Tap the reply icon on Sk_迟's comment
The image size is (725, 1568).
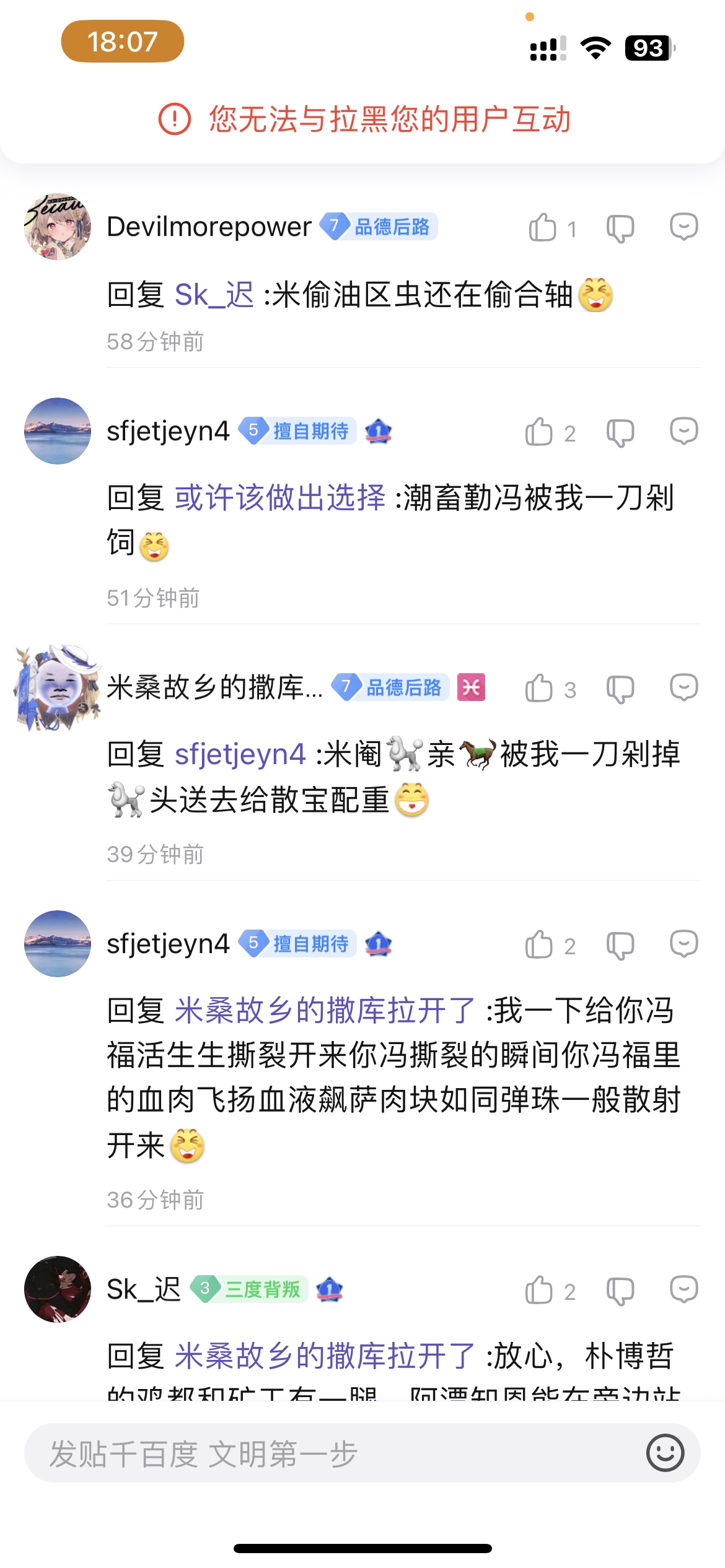point(683,1289)
